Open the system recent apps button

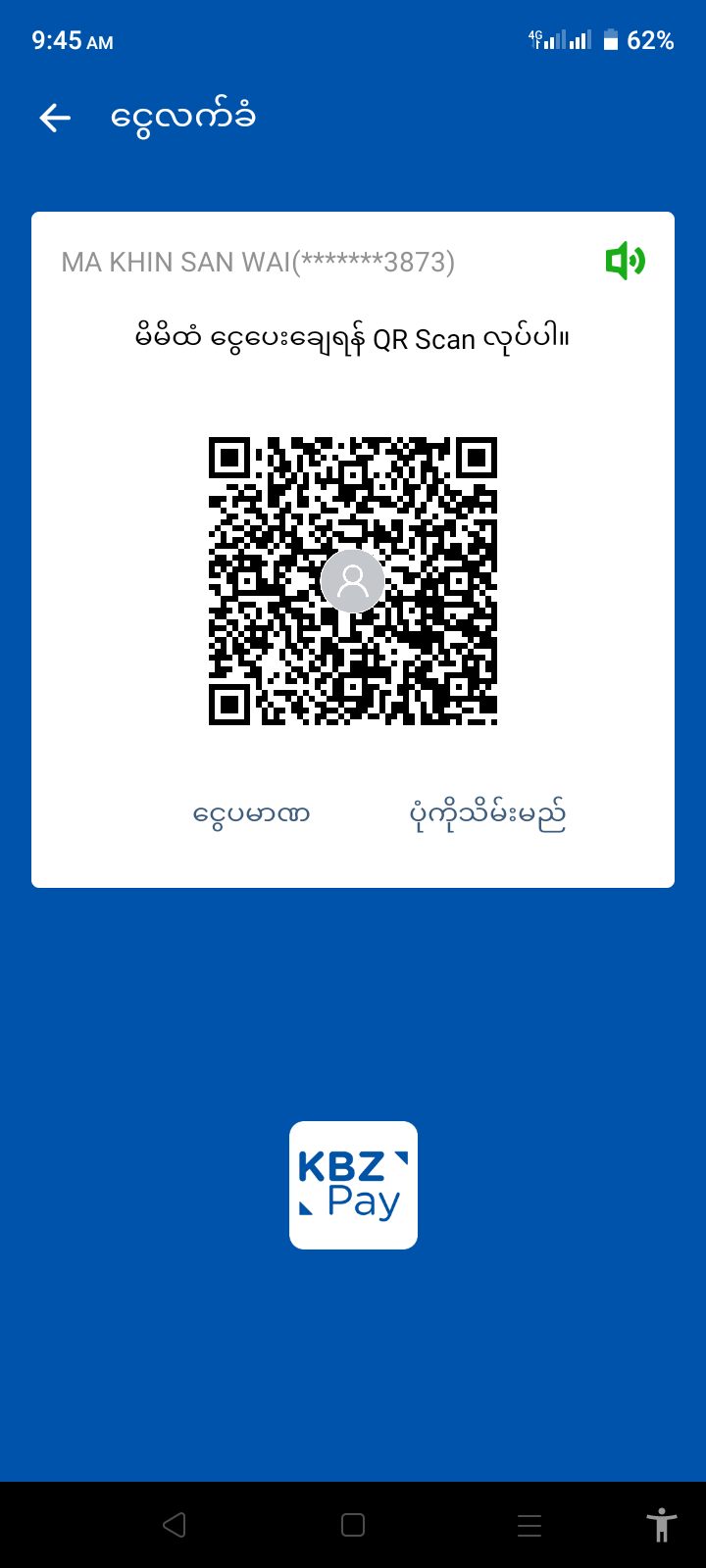[x=529, y=1525]
